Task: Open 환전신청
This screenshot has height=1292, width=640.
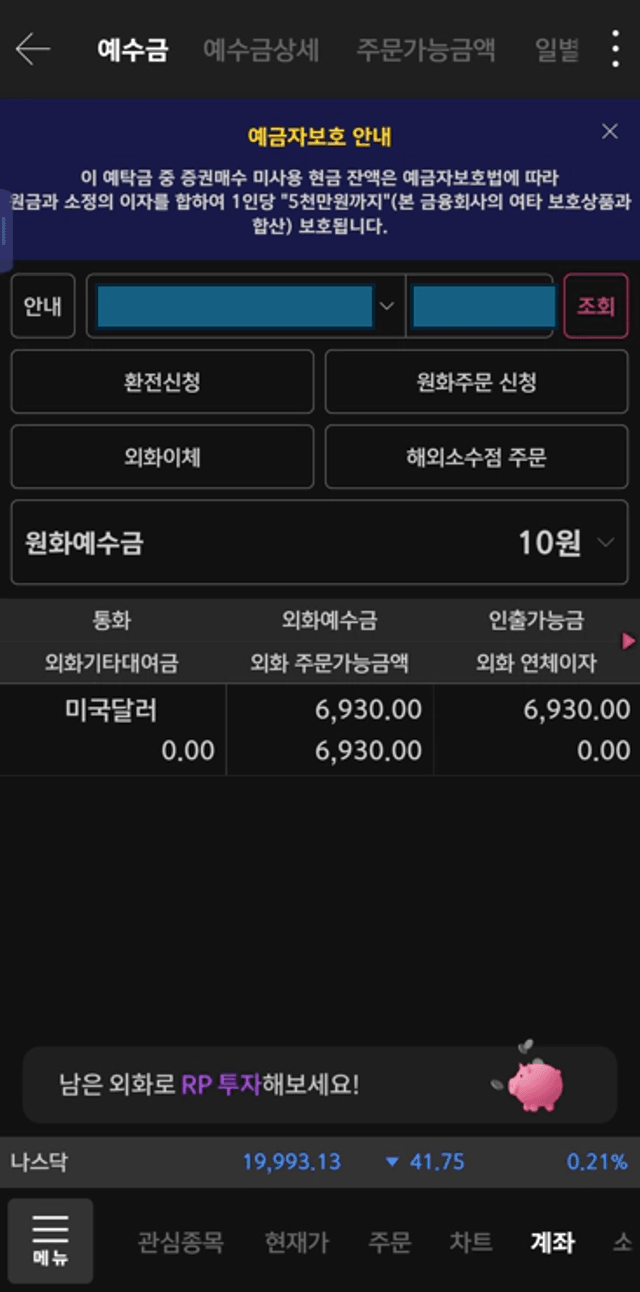Action: click(162, 382)
